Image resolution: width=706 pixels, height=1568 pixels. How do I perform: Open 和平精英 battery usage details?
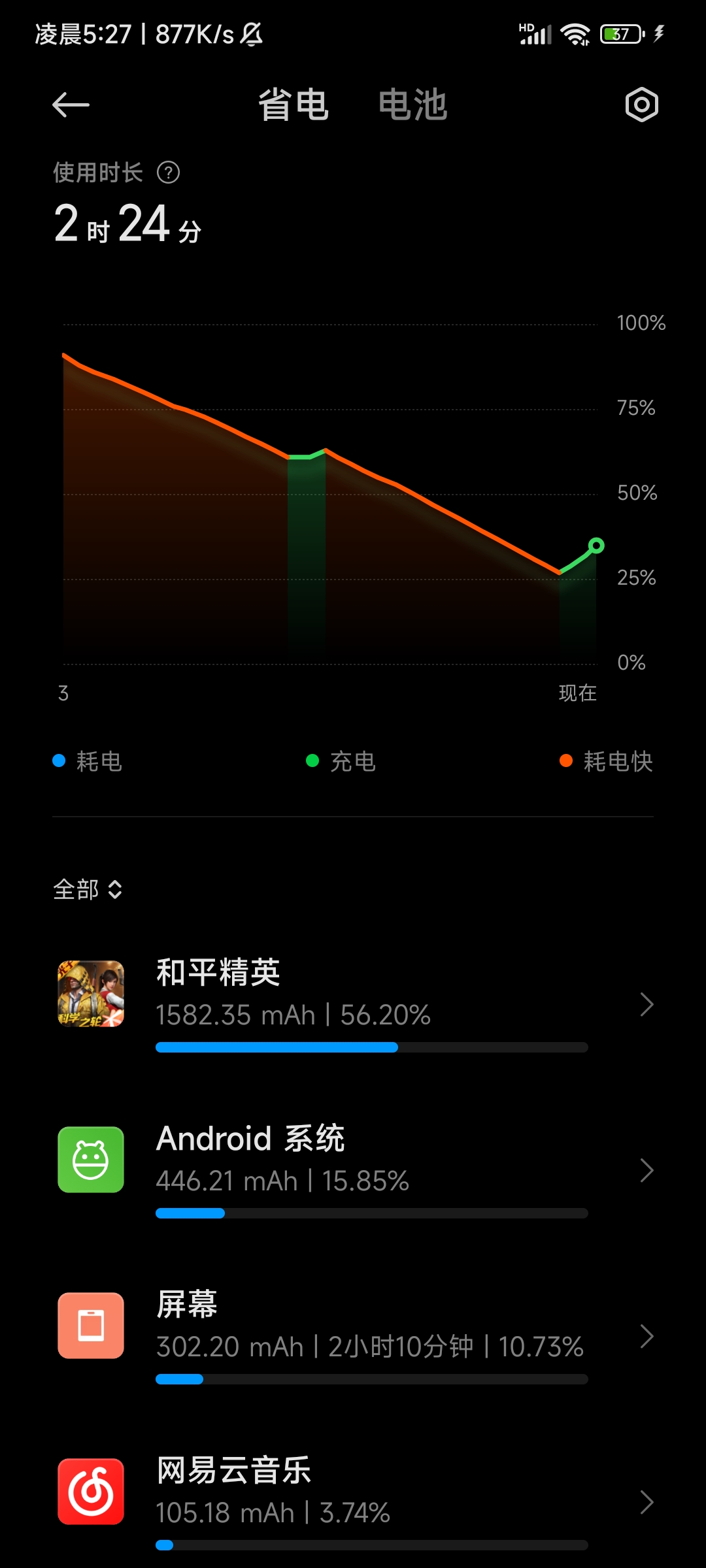[353, 1004]
